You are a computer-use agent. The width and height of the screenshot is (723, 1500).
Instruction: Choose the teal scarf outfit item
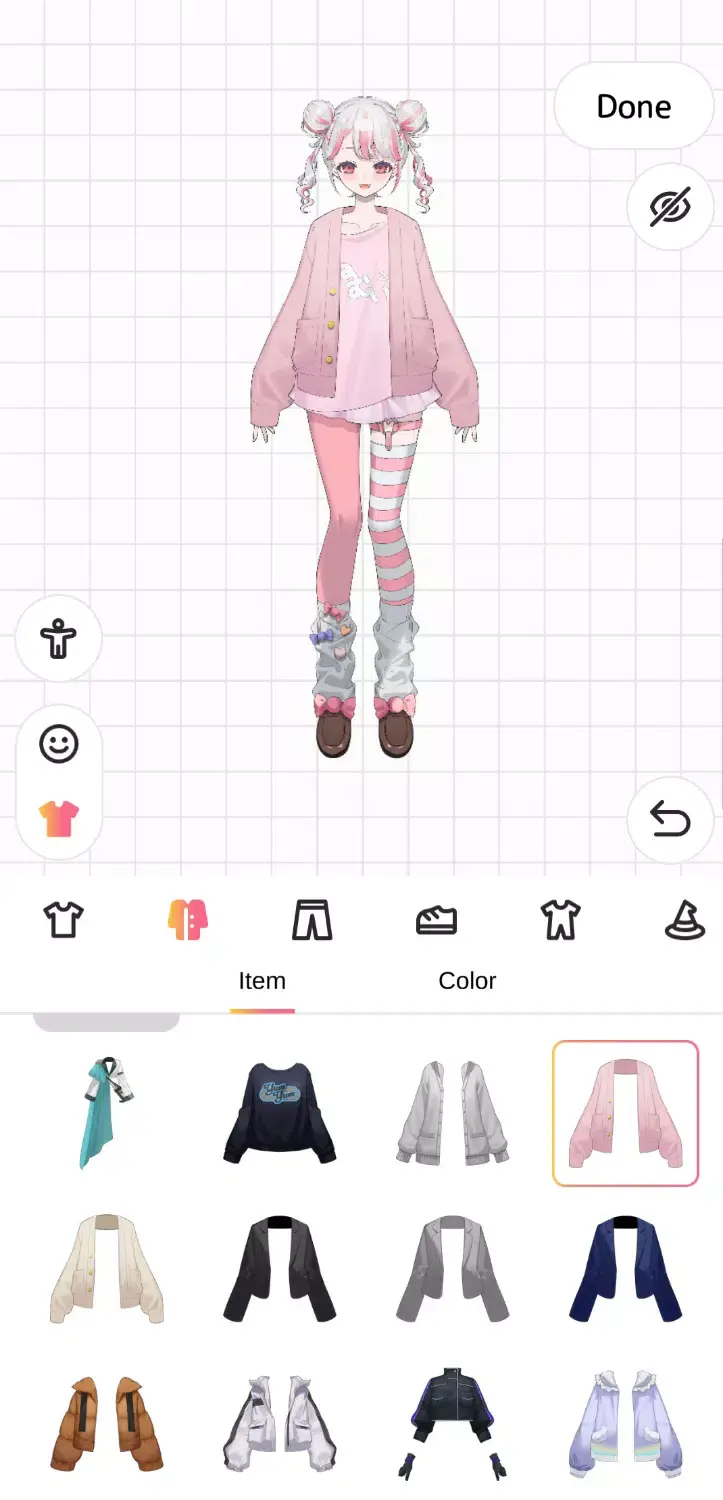coord(106,1113)
